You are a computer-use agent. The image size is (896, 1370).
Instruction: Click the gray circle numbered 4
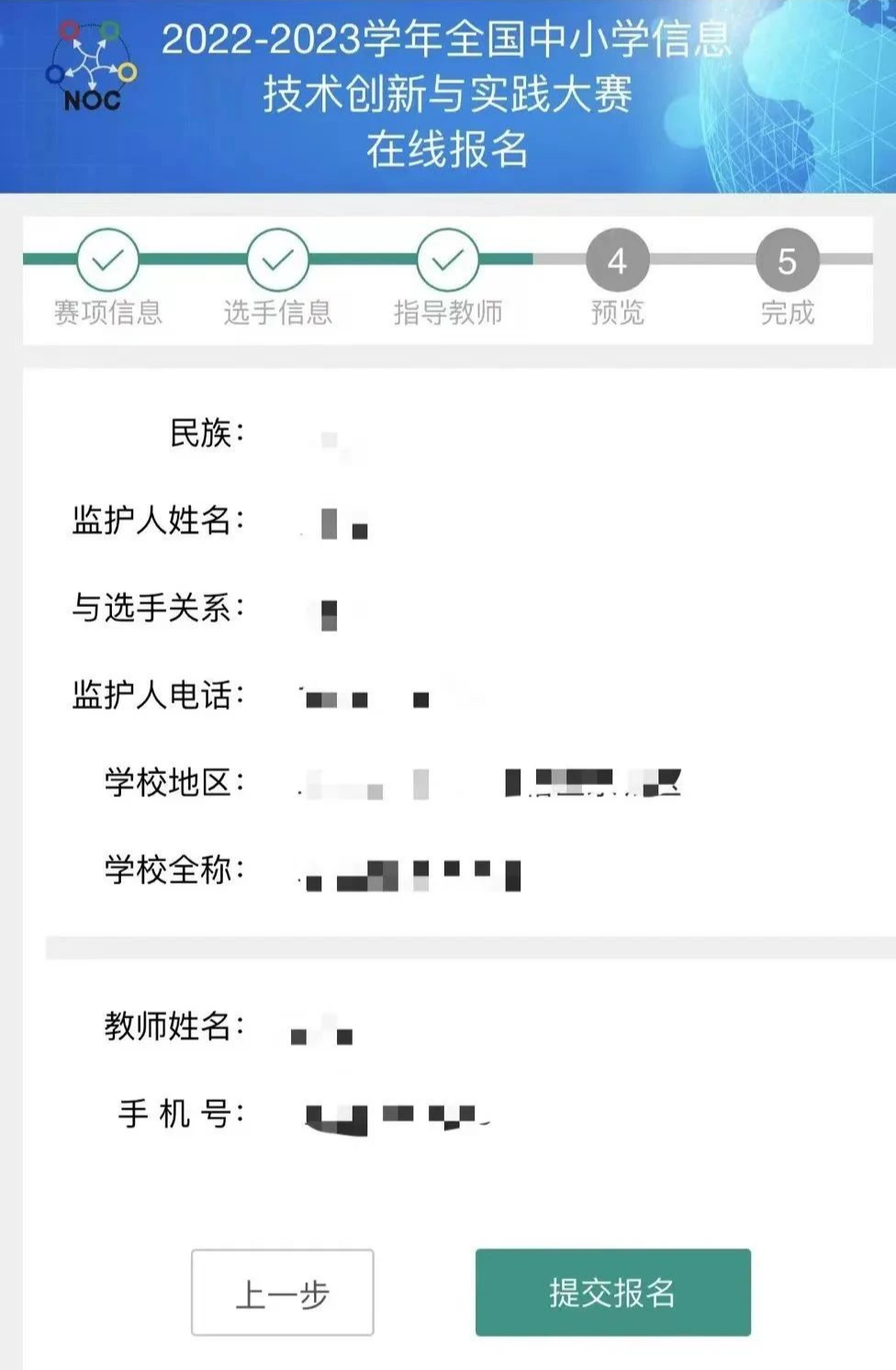[x=617, y=260]
